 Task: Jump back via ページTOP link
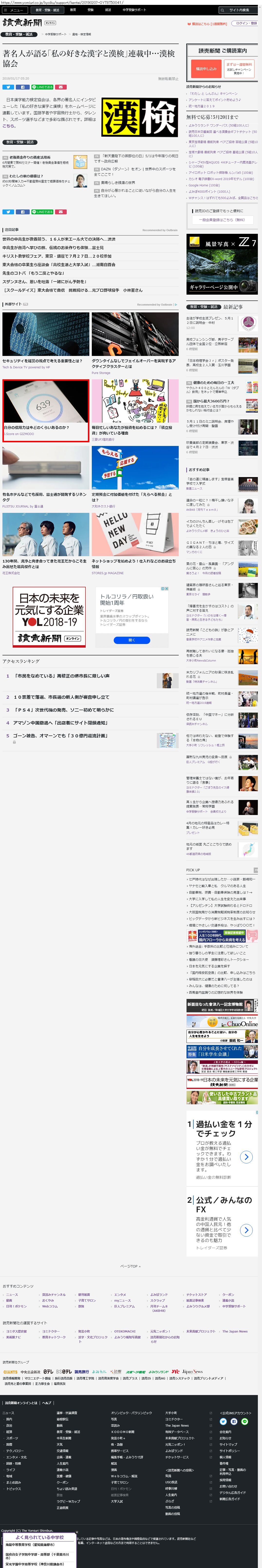(130, 1266)
